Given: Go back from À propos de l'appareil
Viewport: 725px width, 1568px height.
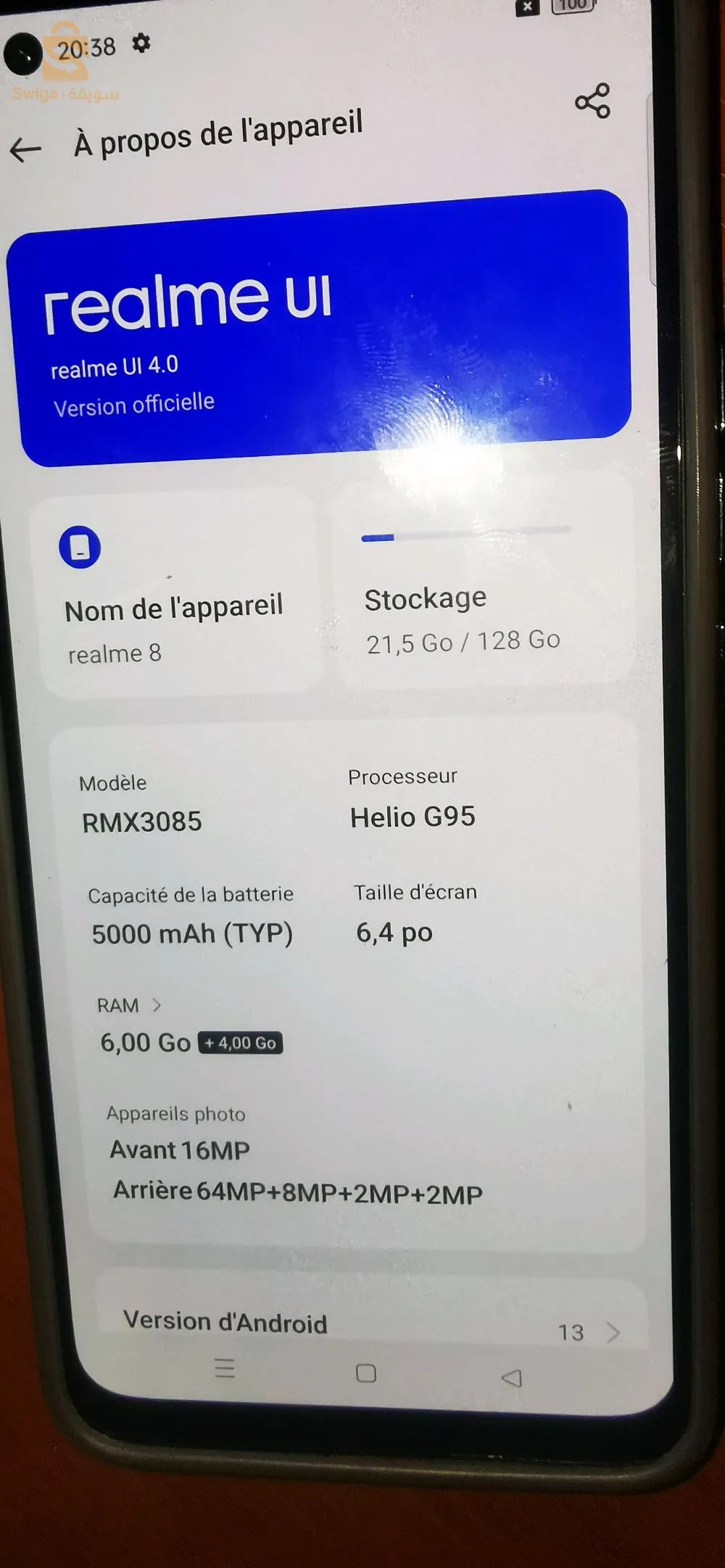Looking at the screenshot, I should click(x=26, y=149).
